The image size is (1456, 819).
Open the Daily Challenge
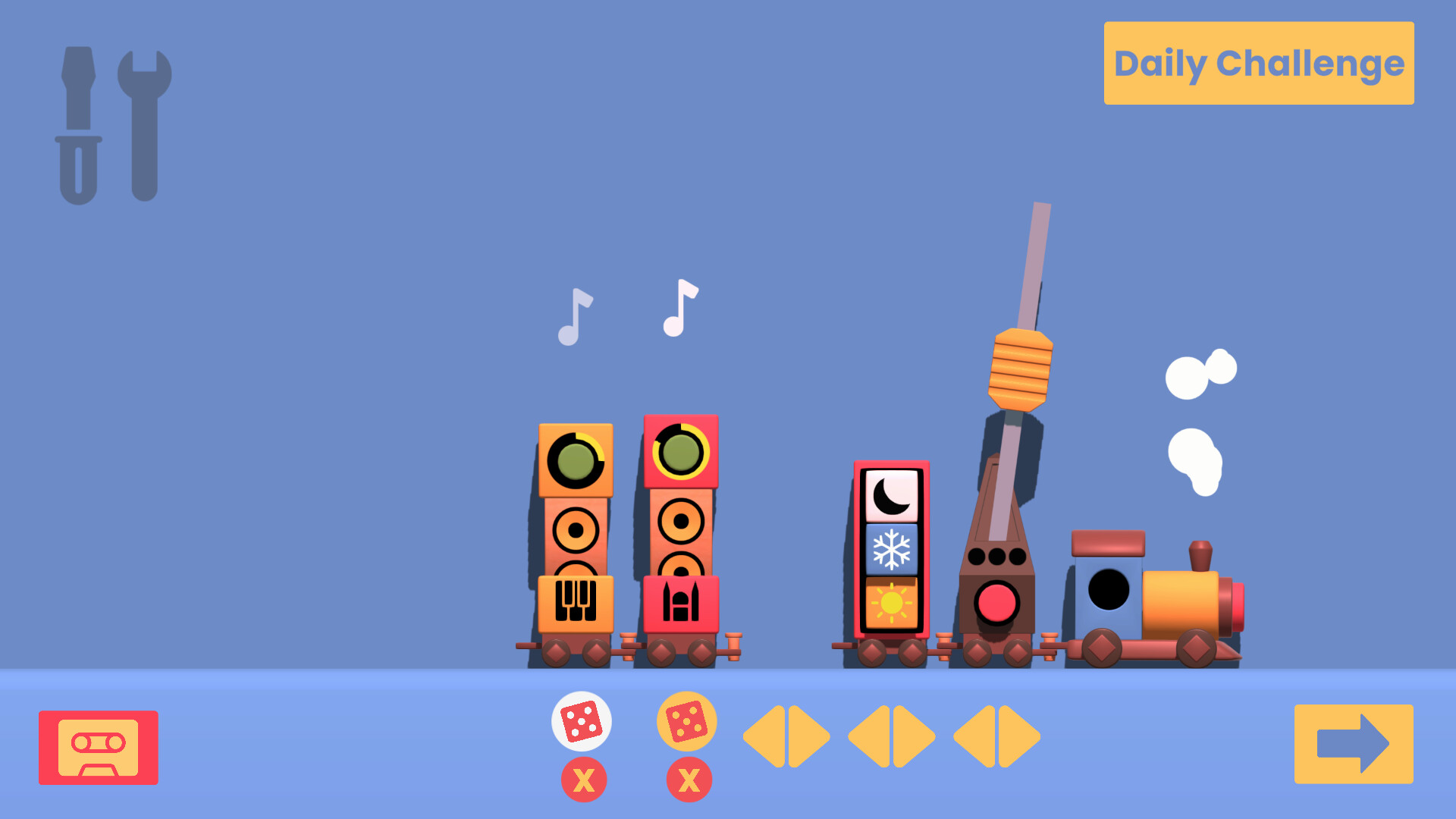click(1258, 63)
